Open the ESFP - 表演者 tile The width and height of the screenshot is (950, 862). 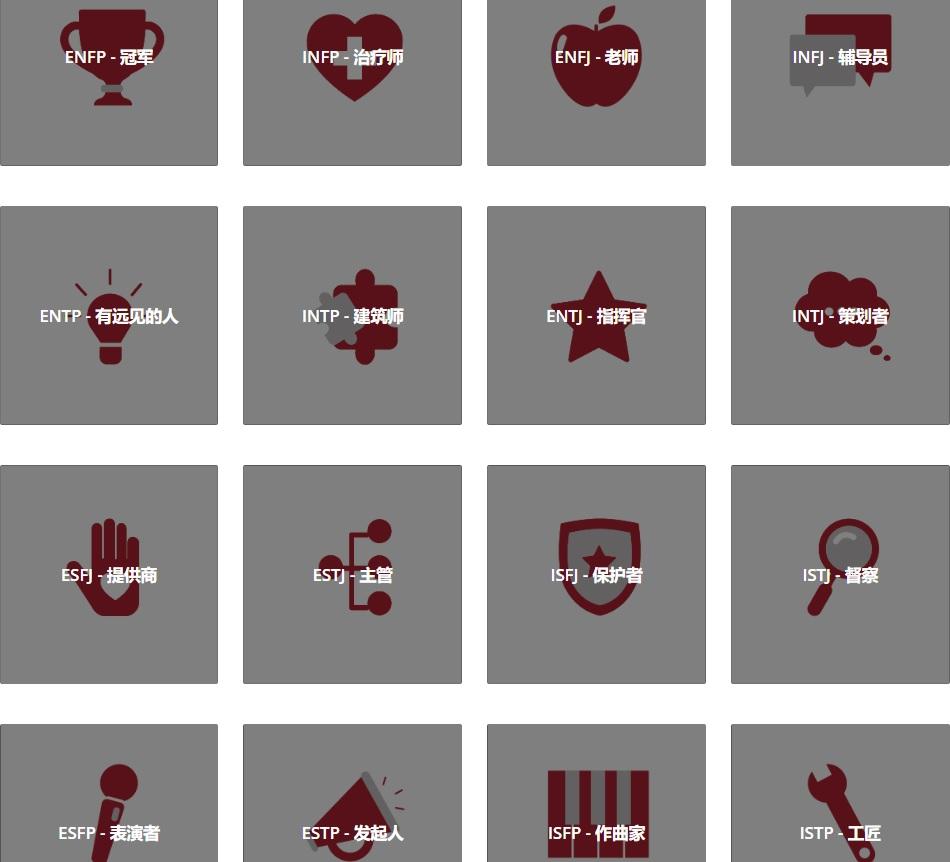click(109, 832)
